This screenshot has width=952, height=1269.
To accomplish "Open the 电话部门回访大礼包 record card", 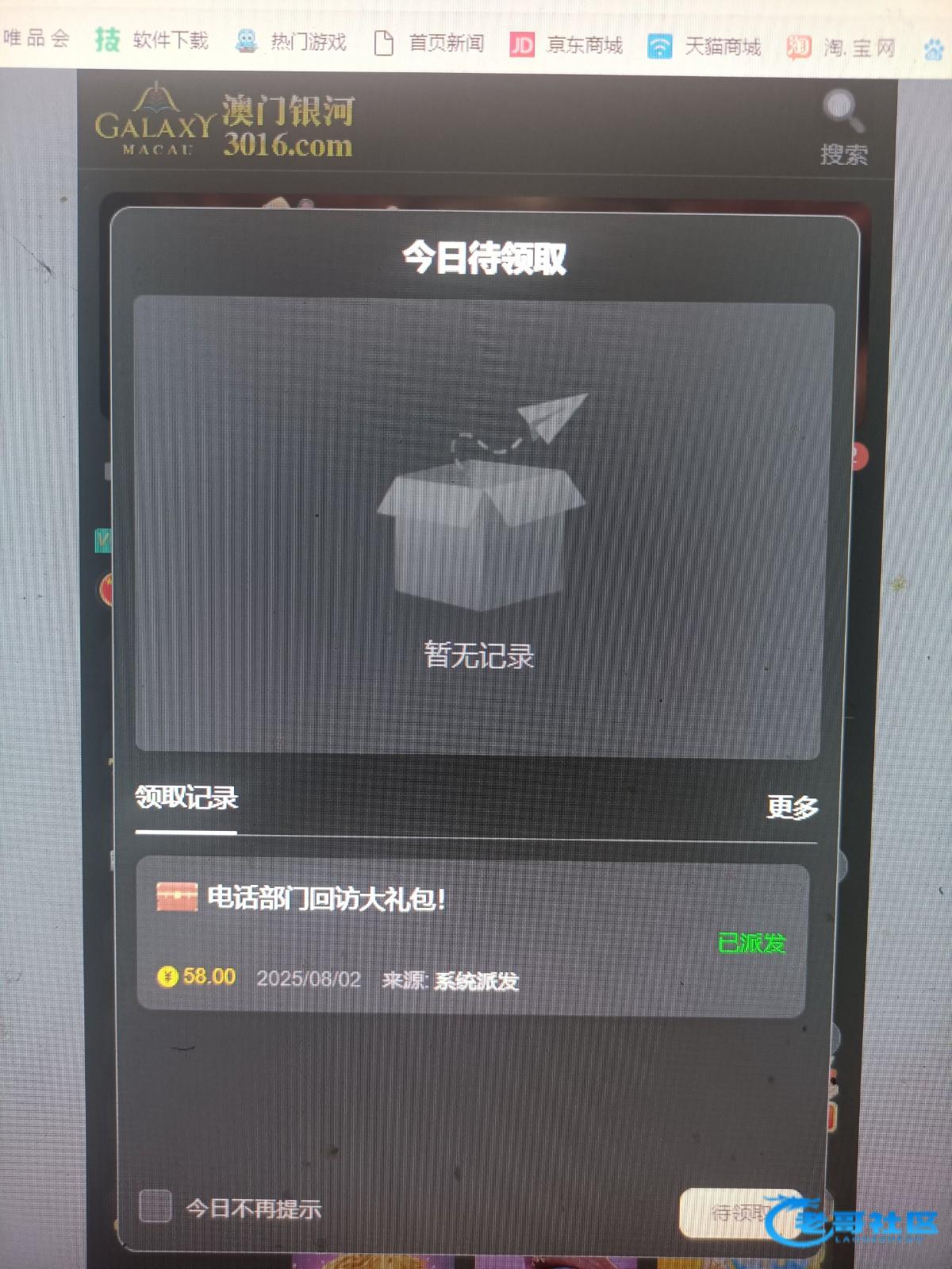I will pos(471,940).
